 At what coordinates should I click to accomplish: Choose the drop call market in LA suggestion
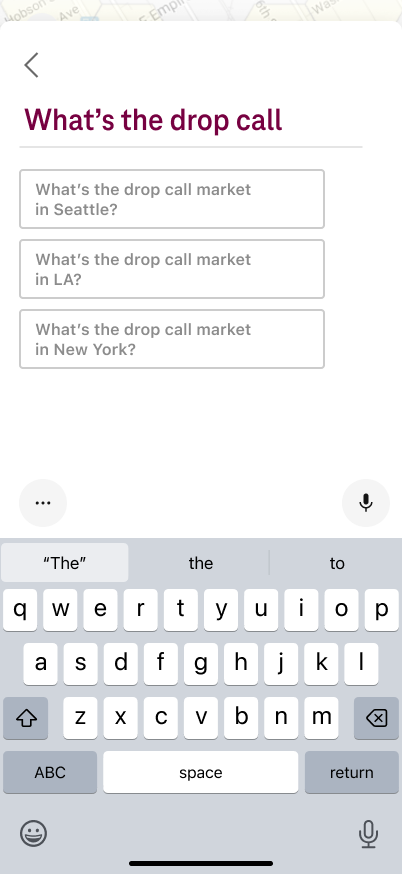coord(172,269)
